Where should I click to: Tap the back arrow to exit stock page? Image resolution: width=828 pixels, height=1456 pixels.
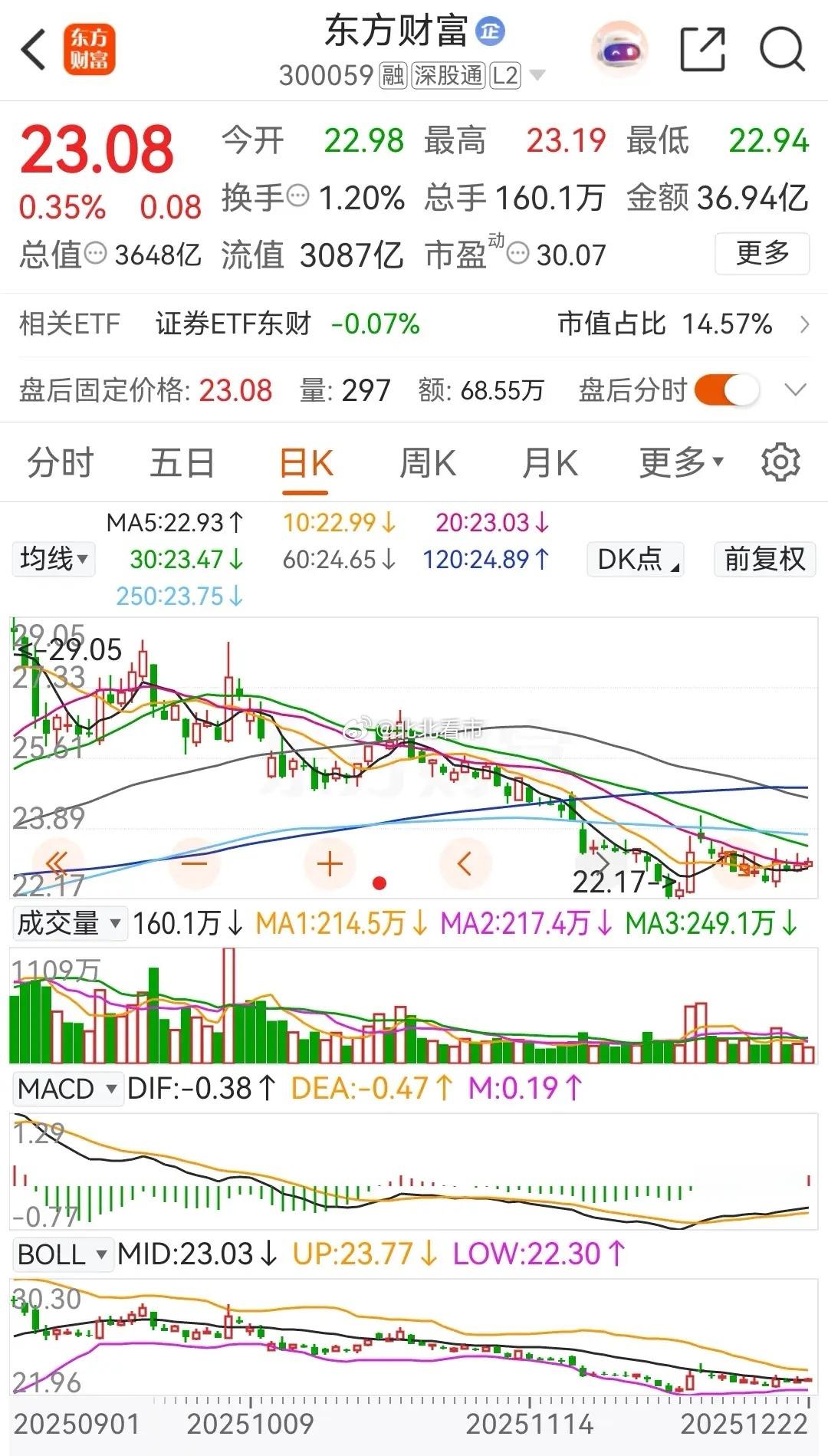32,48
